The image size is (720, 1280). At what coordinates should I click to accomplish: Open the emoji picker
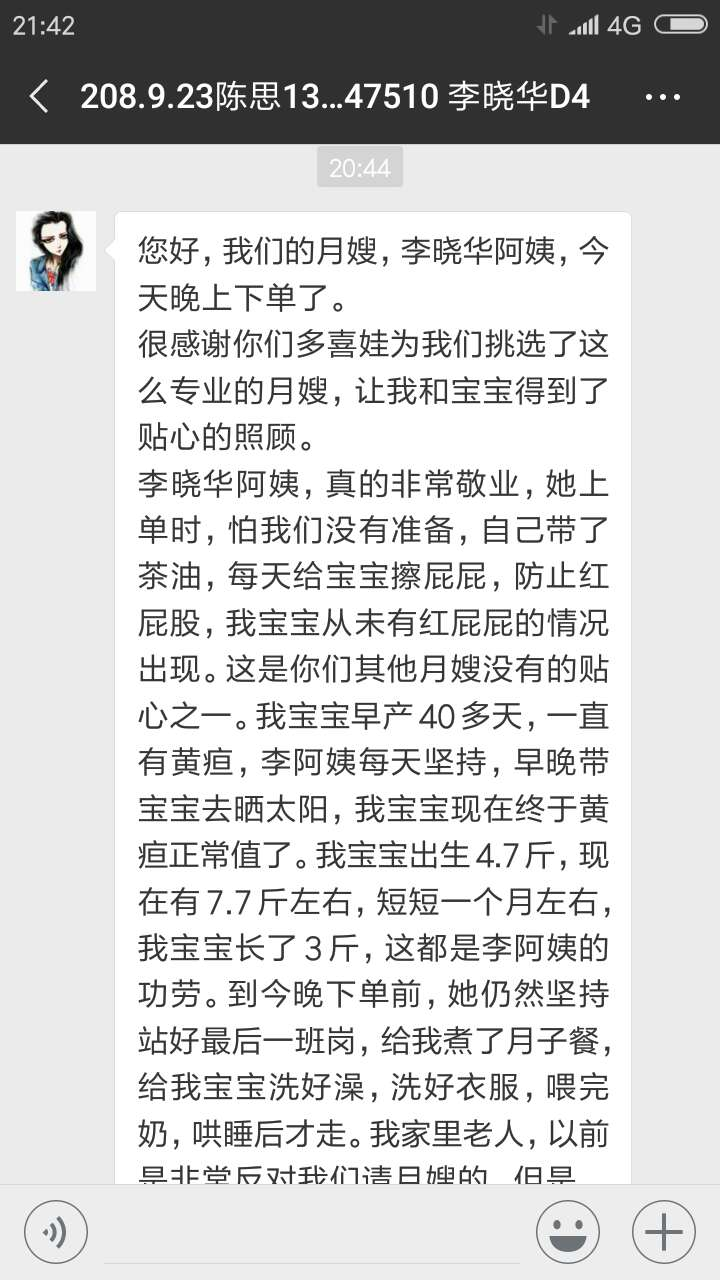click(568, 1232)
